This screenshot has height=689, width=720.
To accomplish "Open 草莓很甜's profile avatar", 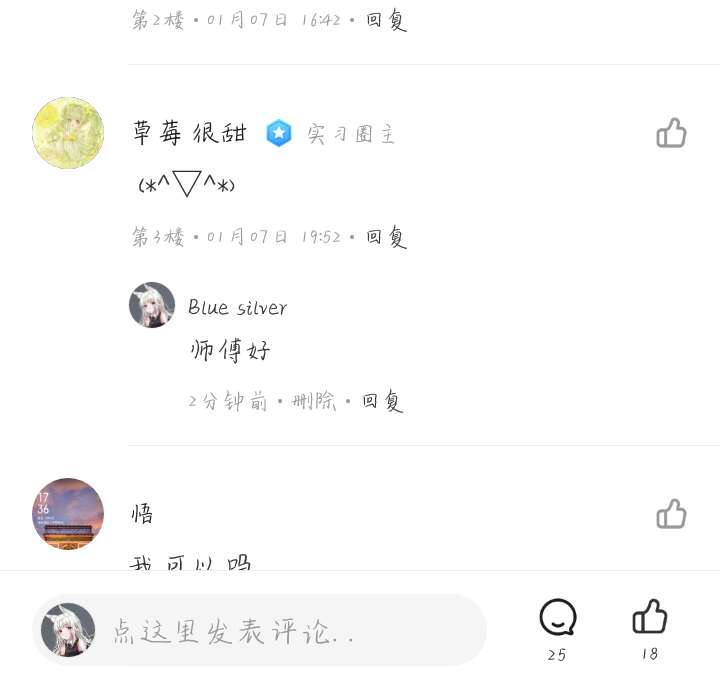I will (x=68, y=133).
